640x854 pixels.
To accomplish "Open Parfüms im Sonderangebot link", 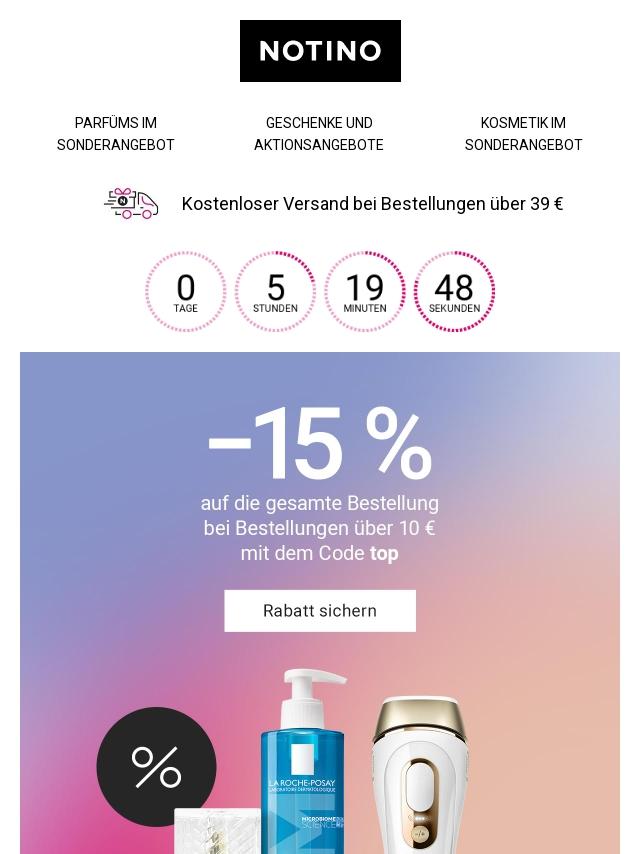I will click(116, 134).
